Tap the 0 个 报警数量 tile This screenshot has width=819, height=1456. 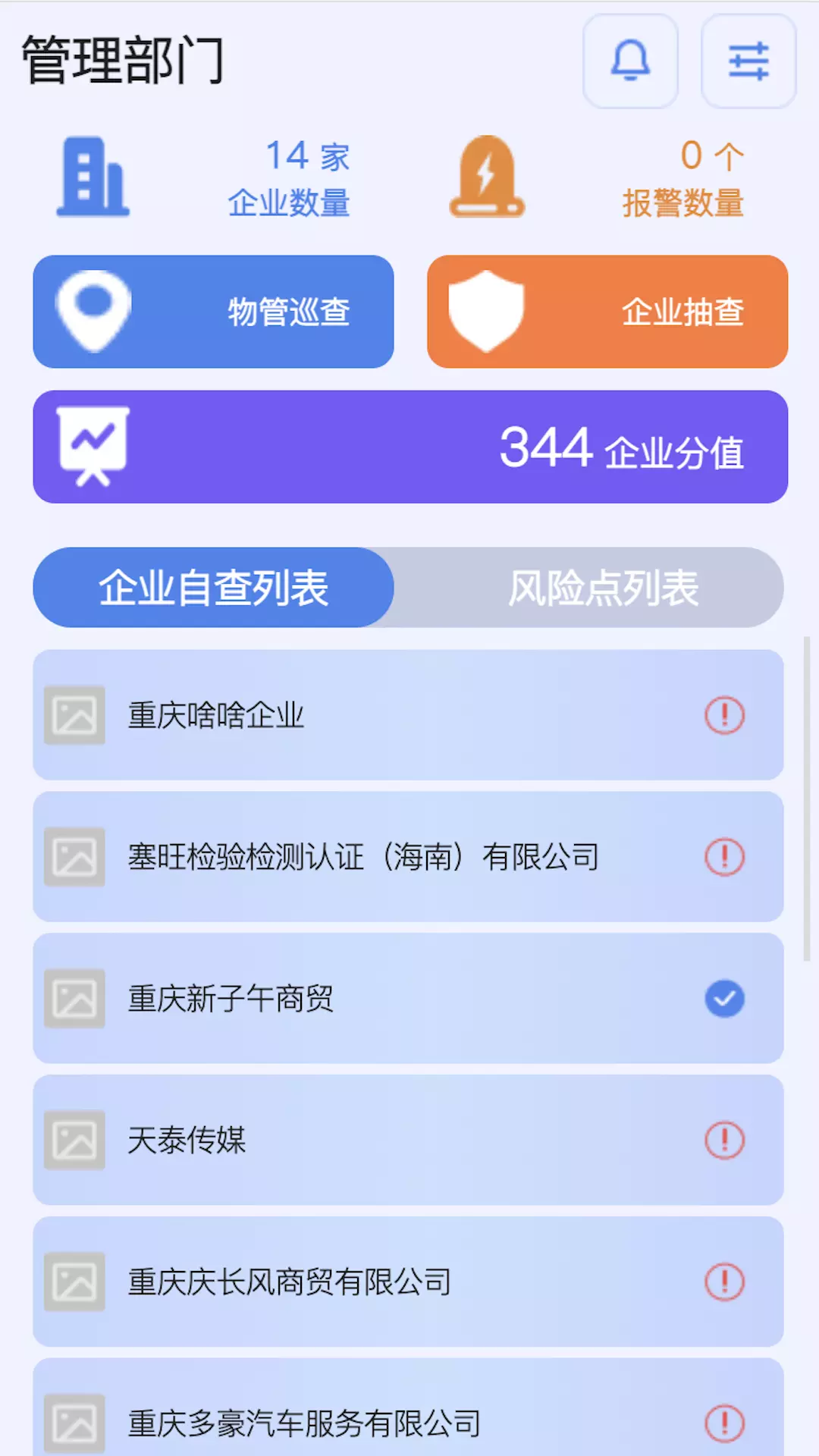[x=597, y=178]
